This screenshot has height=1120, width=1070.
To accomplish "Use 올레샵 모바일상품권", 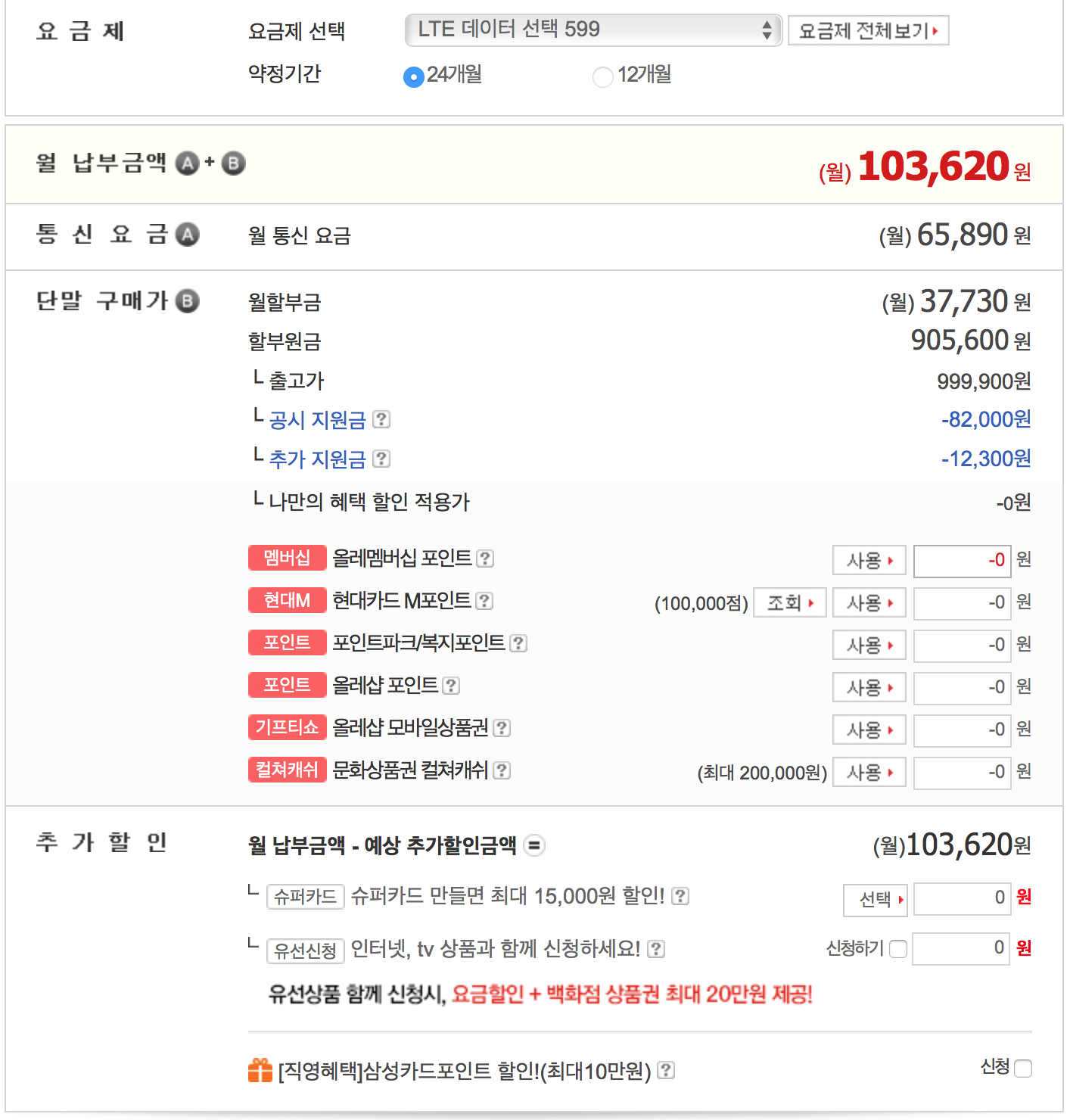I will [869, 730].
